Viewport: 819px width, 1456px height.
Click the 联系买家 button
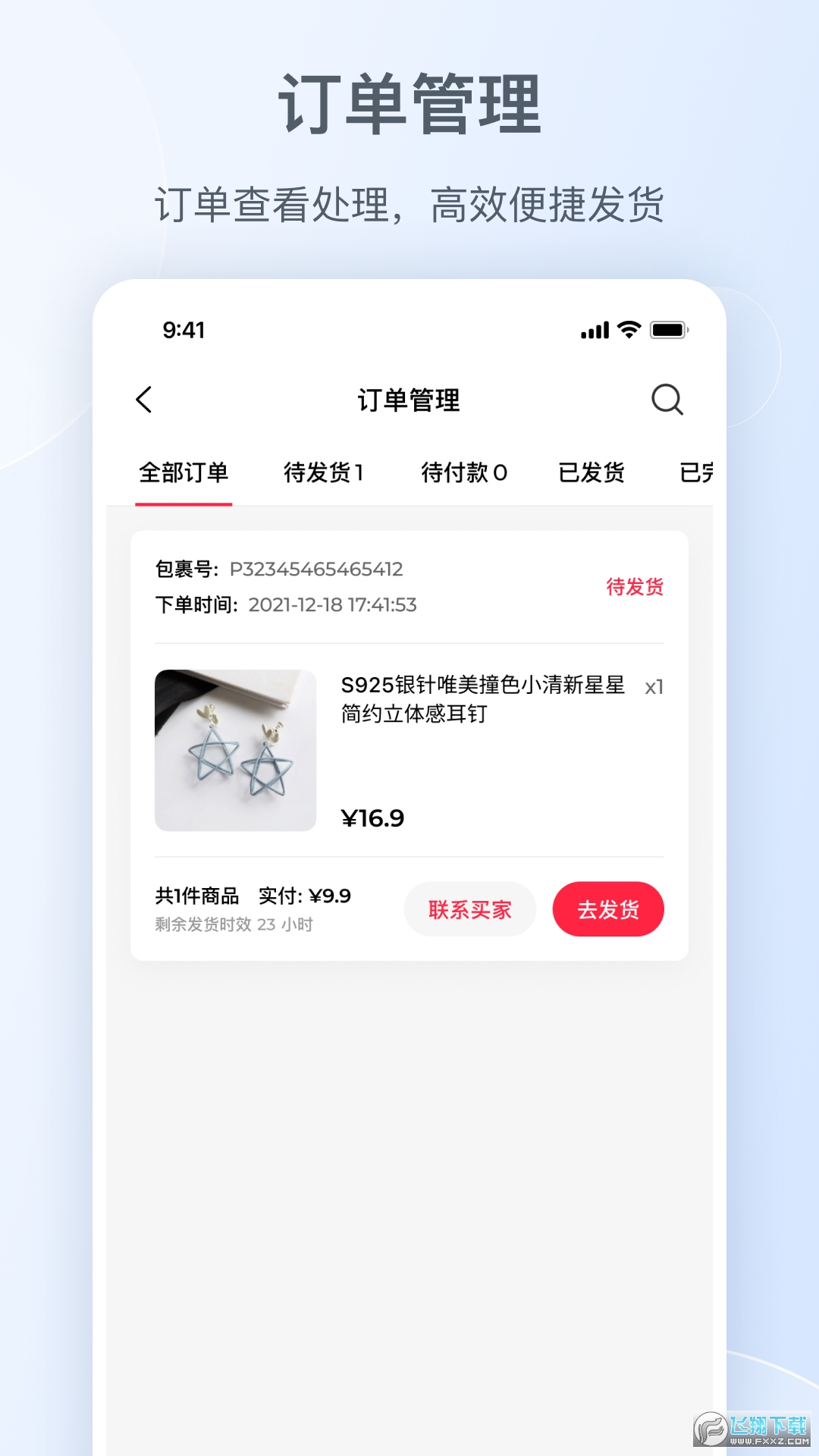point(469,908)
